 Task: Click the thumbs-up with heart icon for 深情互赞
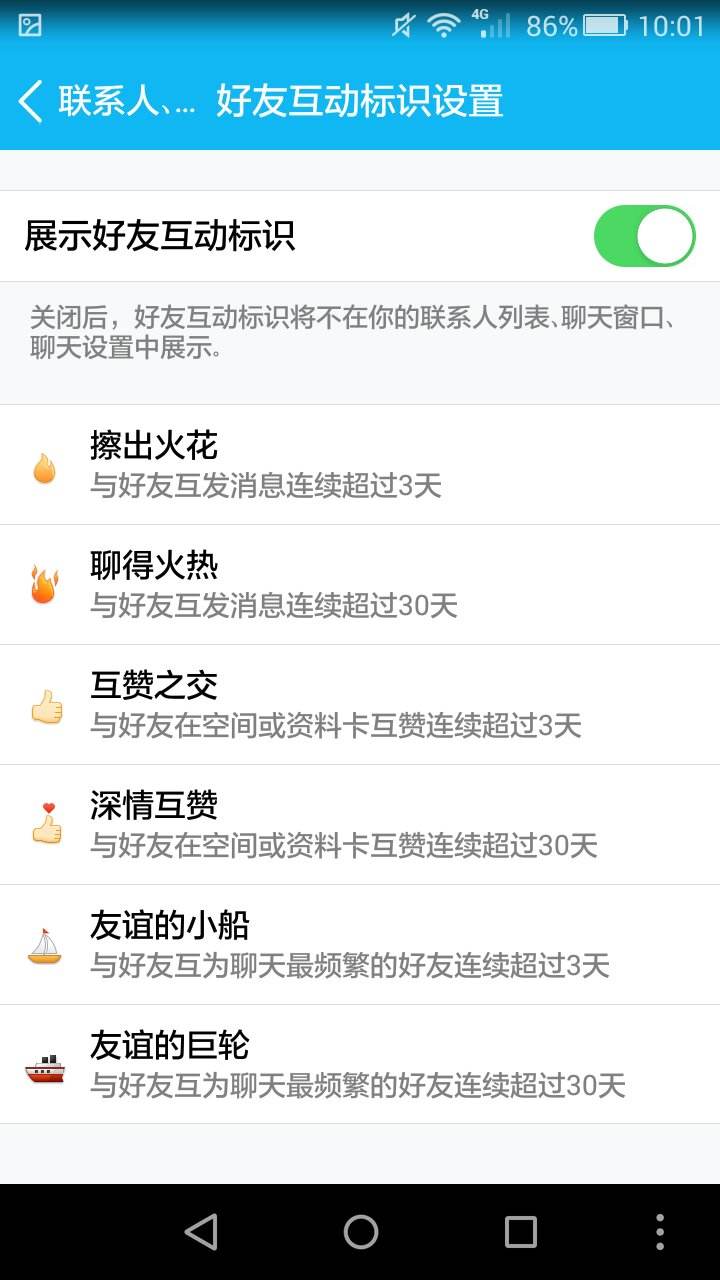44,826
